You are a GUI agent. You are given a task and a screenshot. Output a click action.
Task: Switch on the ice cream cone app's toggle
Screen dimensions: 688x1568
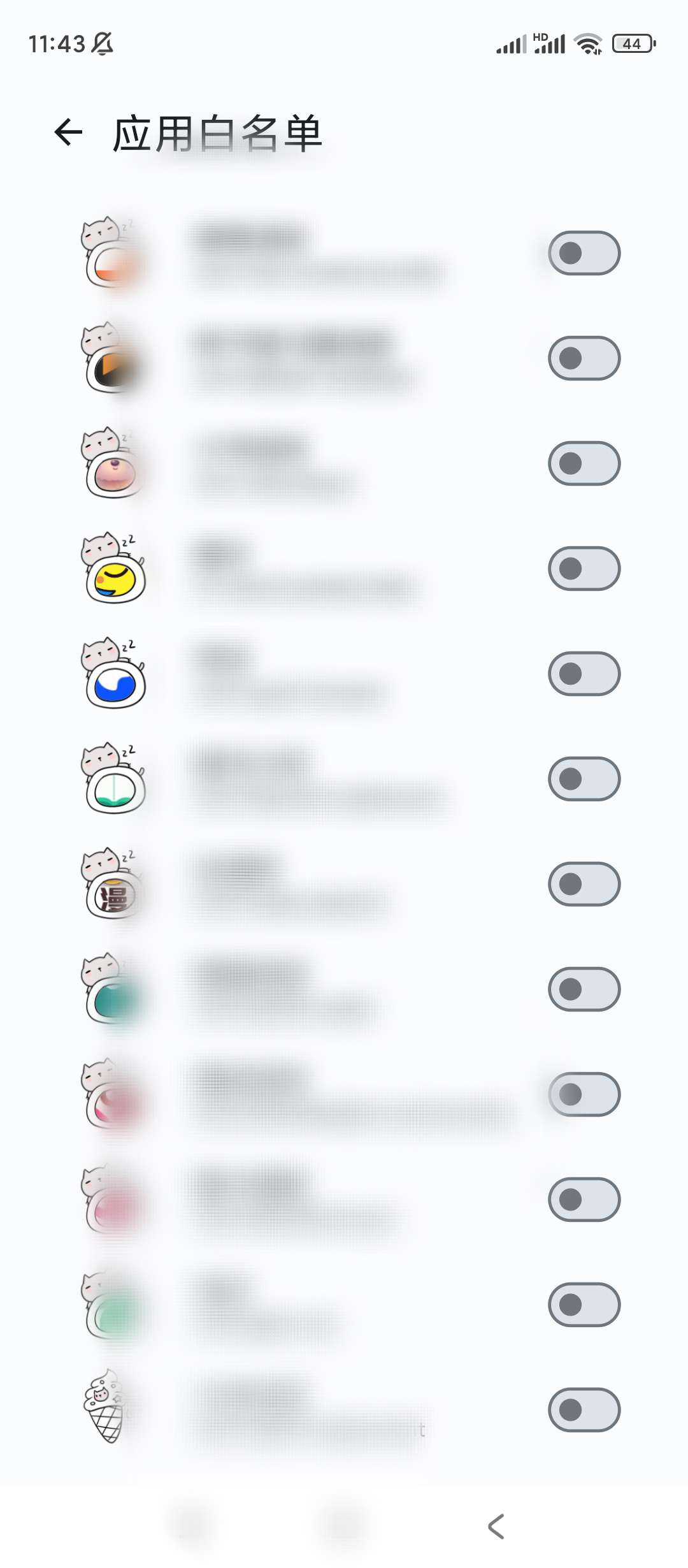pyautogui.click(x=584, y=1410)
